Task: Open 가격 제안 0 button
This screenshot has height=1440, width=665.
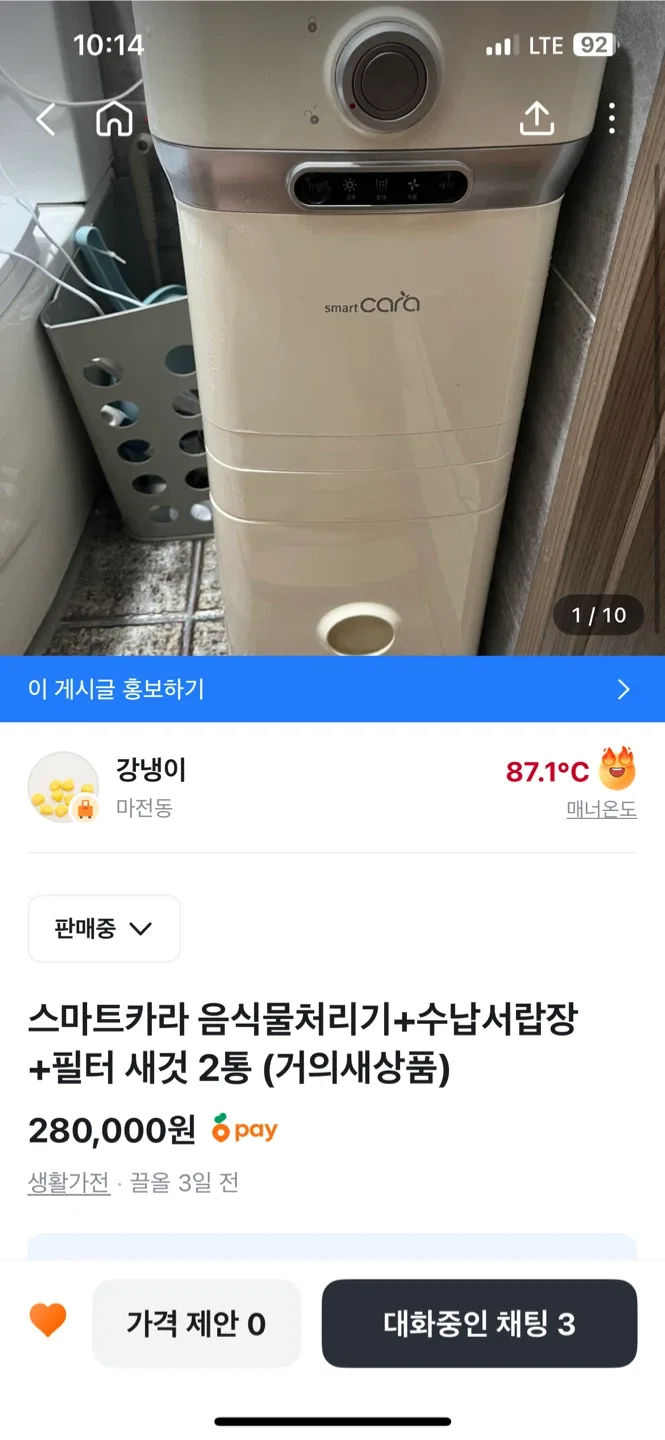Action: tap(197, 1324)
